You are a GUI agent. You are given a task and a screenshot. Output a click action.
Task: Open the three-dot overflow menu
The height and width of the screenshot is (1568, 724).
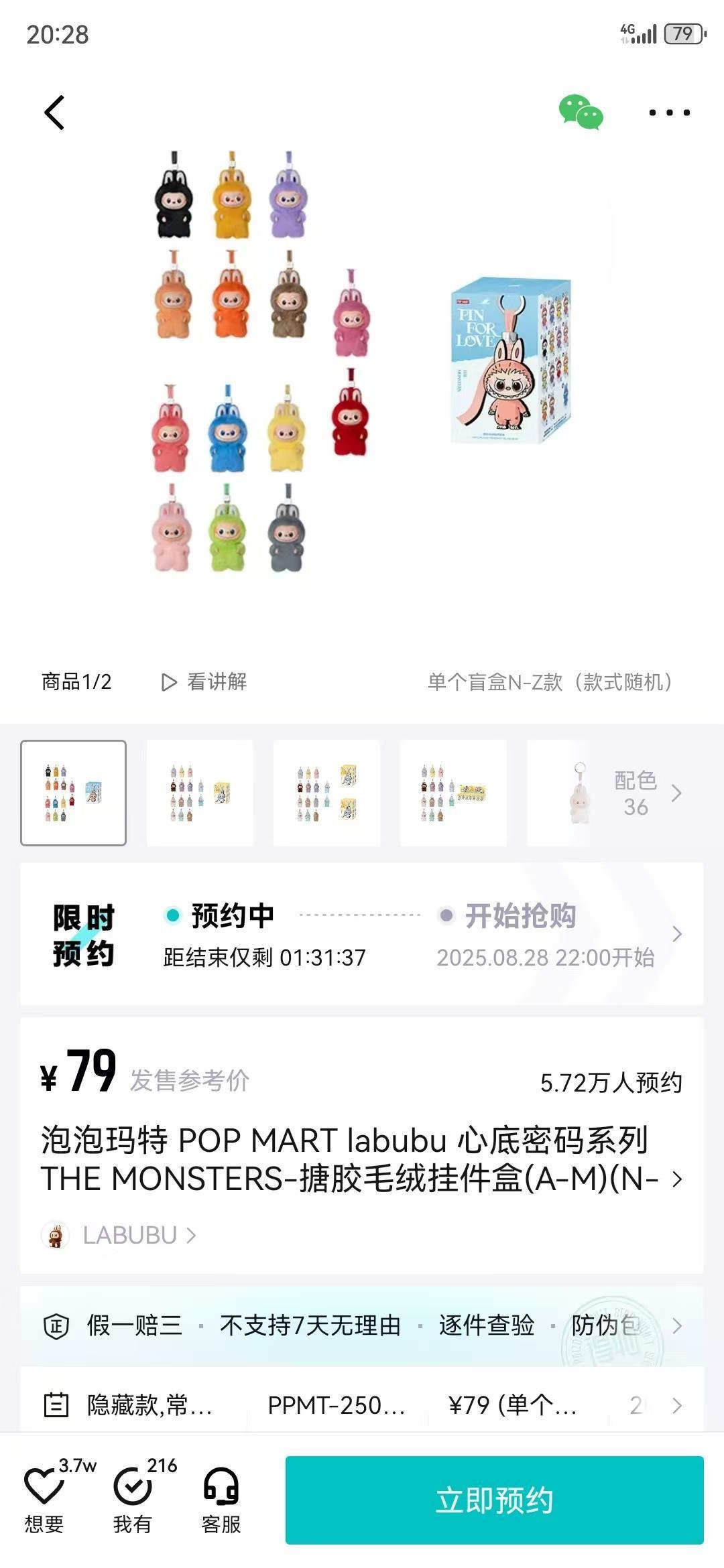point(669,113)
